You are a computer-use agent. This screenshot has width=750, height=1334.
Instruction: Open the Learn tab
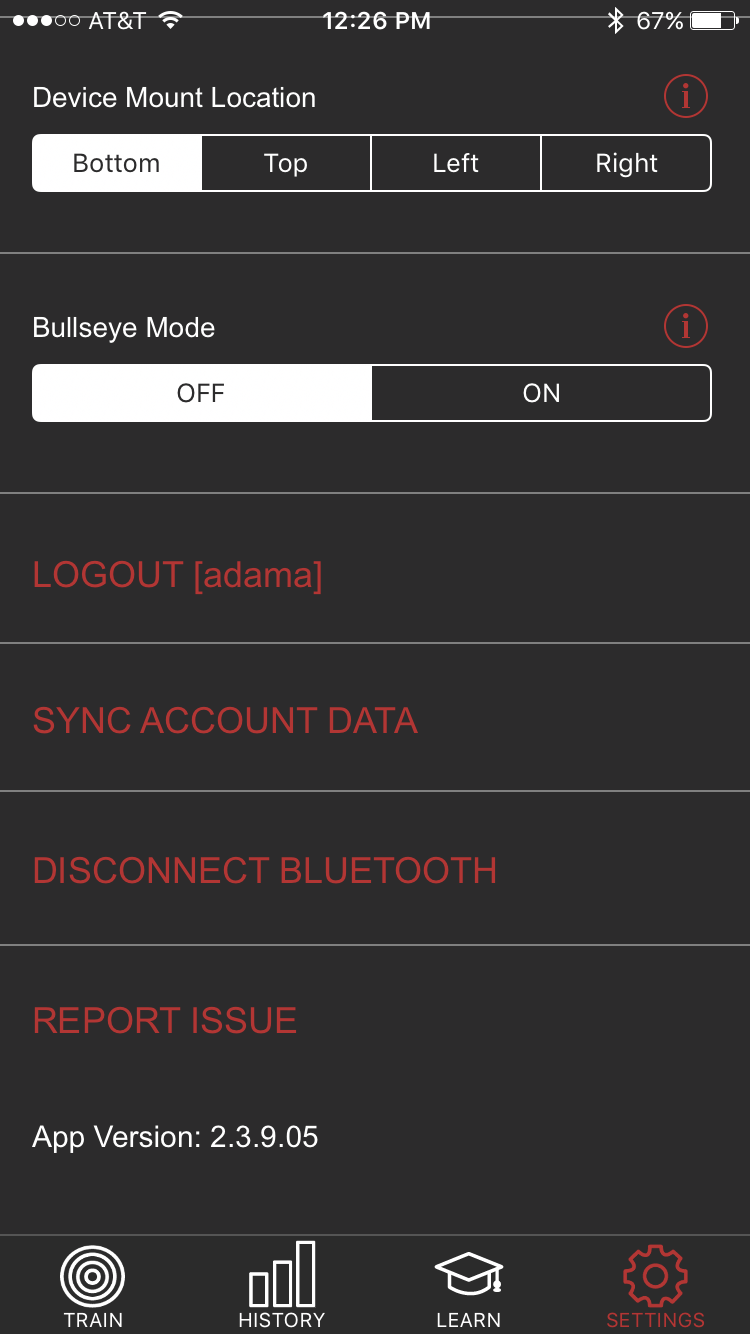tap(468, 1285)
